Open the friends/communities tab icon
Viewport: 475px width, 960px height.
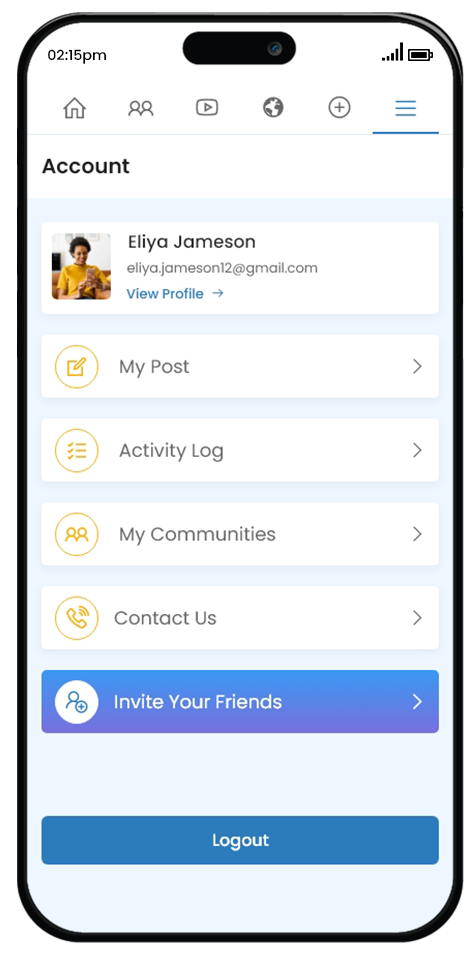(141, 108)
